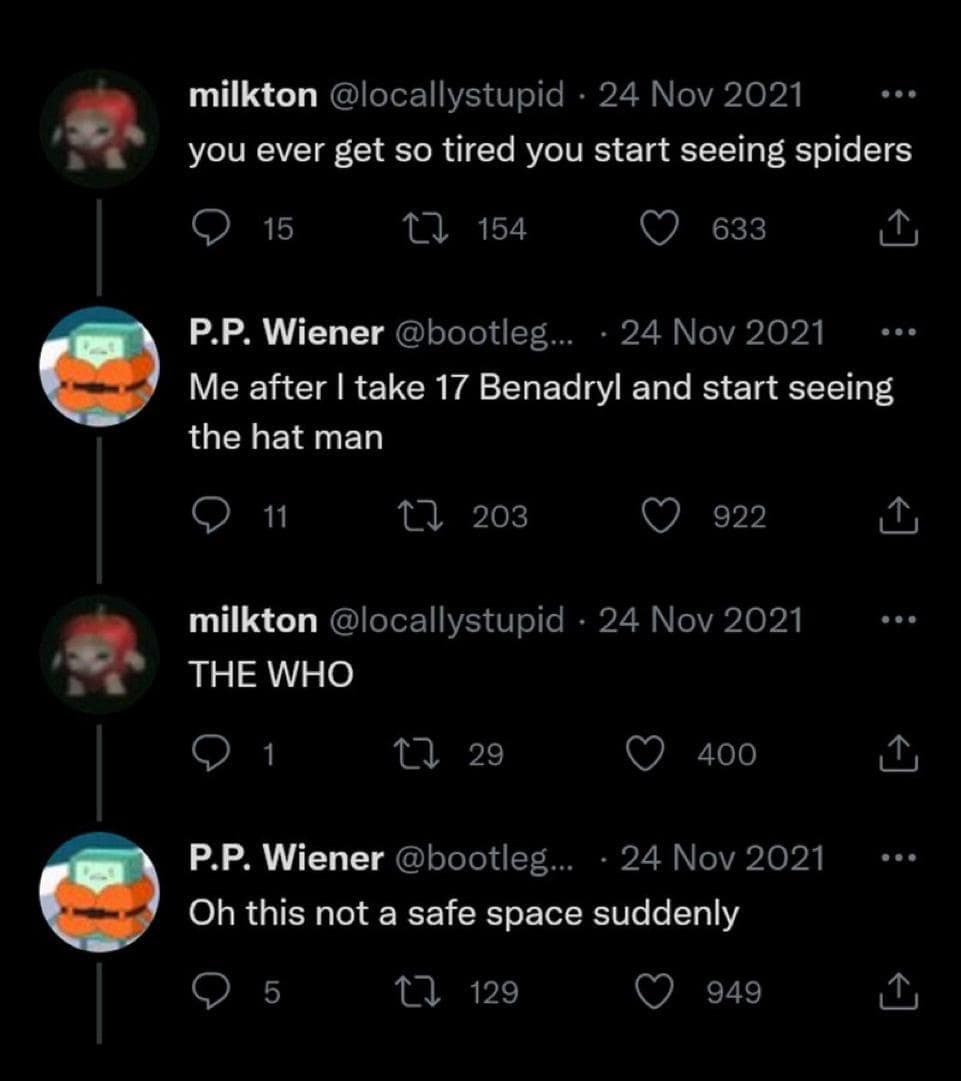Reply to the 'THE WHO' tweet
Viewport: 961px width, 1081px height.
click(211, 754)
